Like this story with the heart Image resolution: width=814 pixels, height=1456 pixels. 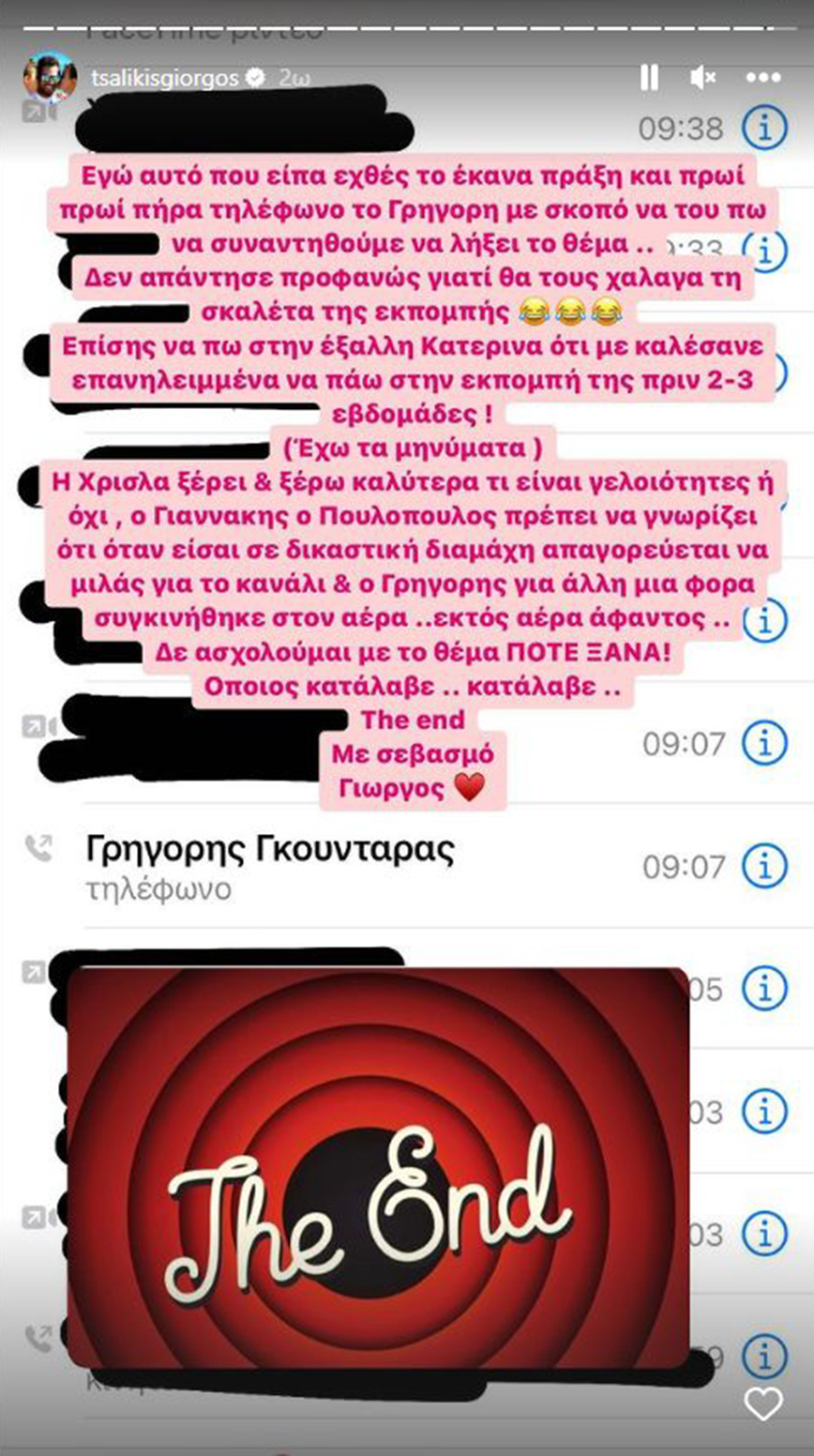762,1403
